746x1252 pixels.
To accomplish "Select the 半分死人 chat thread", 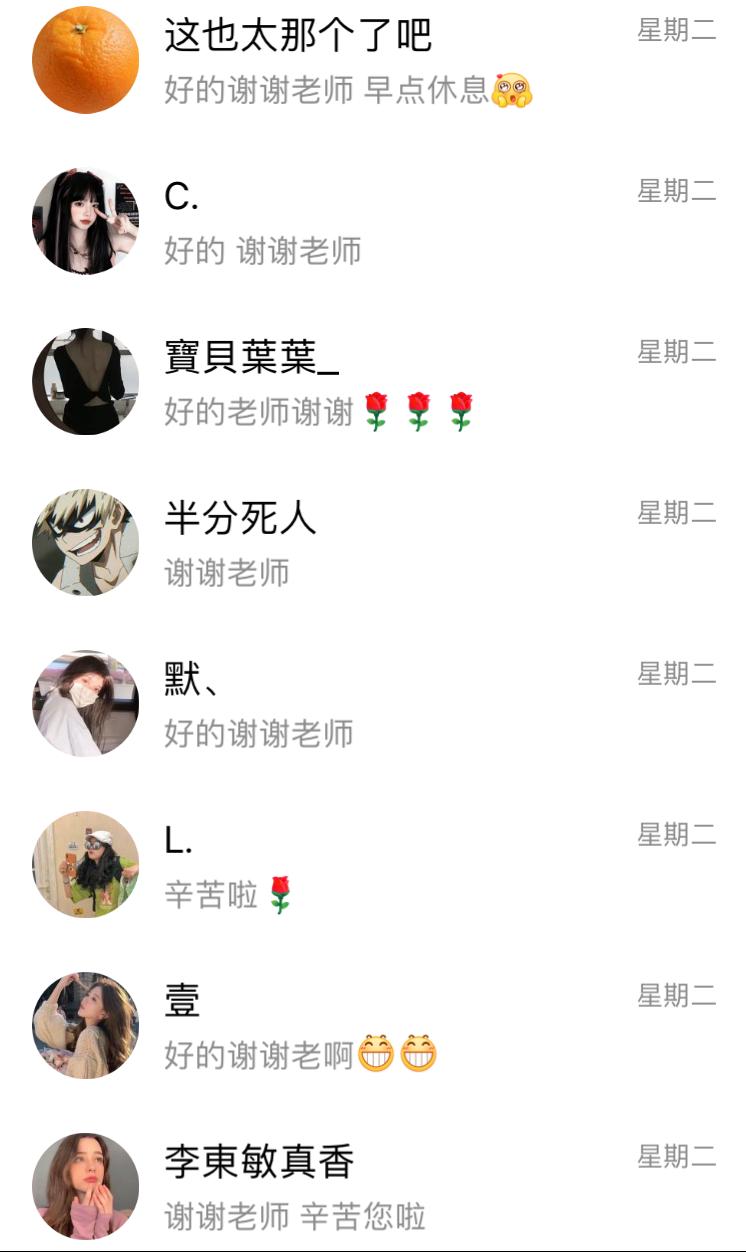I will (372, 543).
